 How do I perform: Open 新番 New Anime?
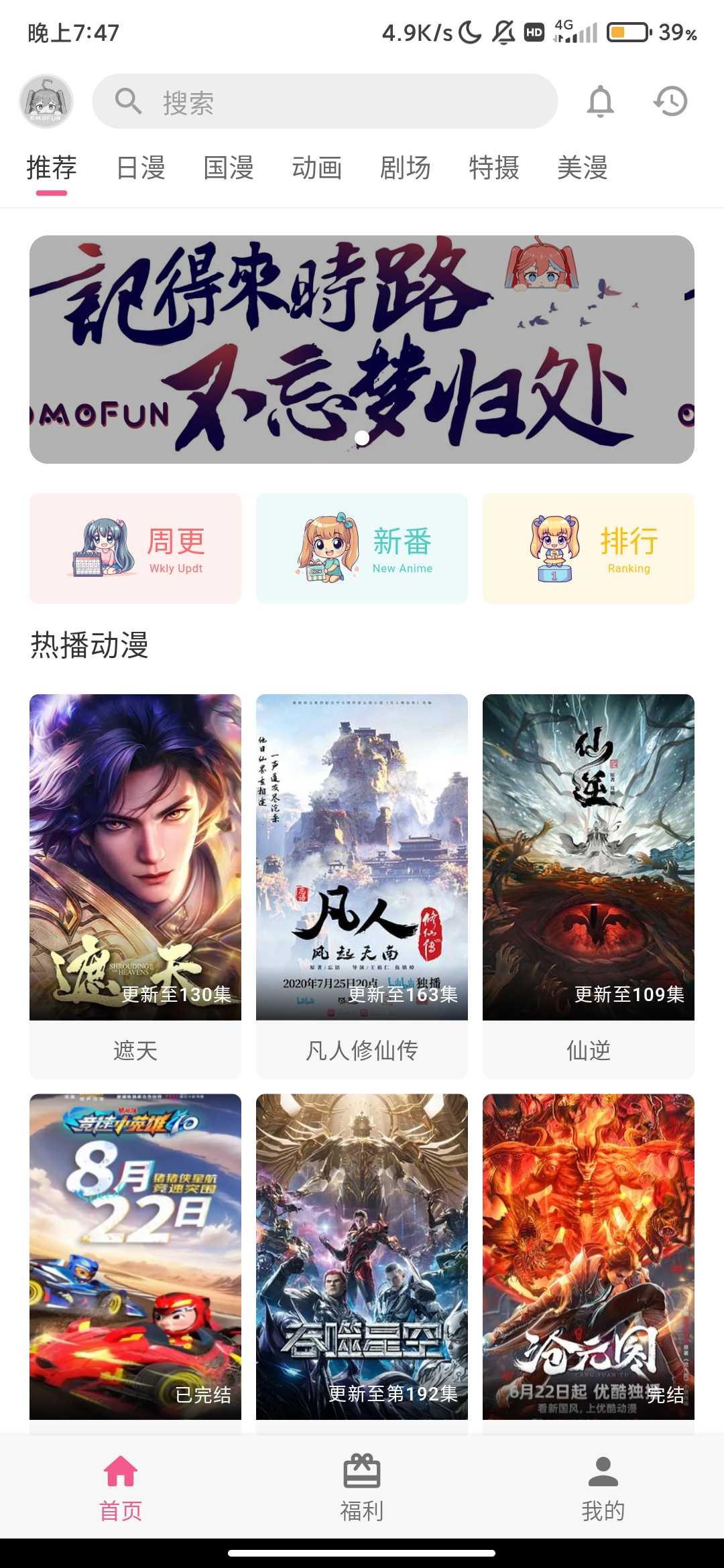click(x=362, y=549)
